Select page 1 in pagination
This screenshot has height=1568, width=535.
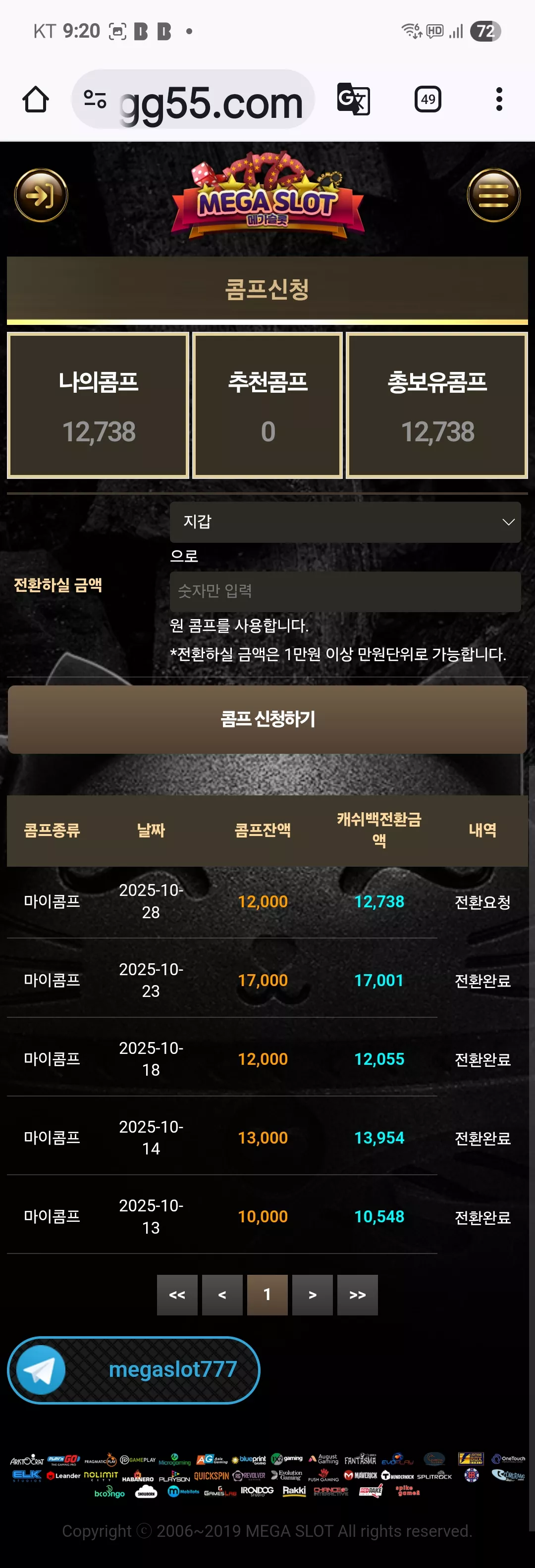point(267,1295)
